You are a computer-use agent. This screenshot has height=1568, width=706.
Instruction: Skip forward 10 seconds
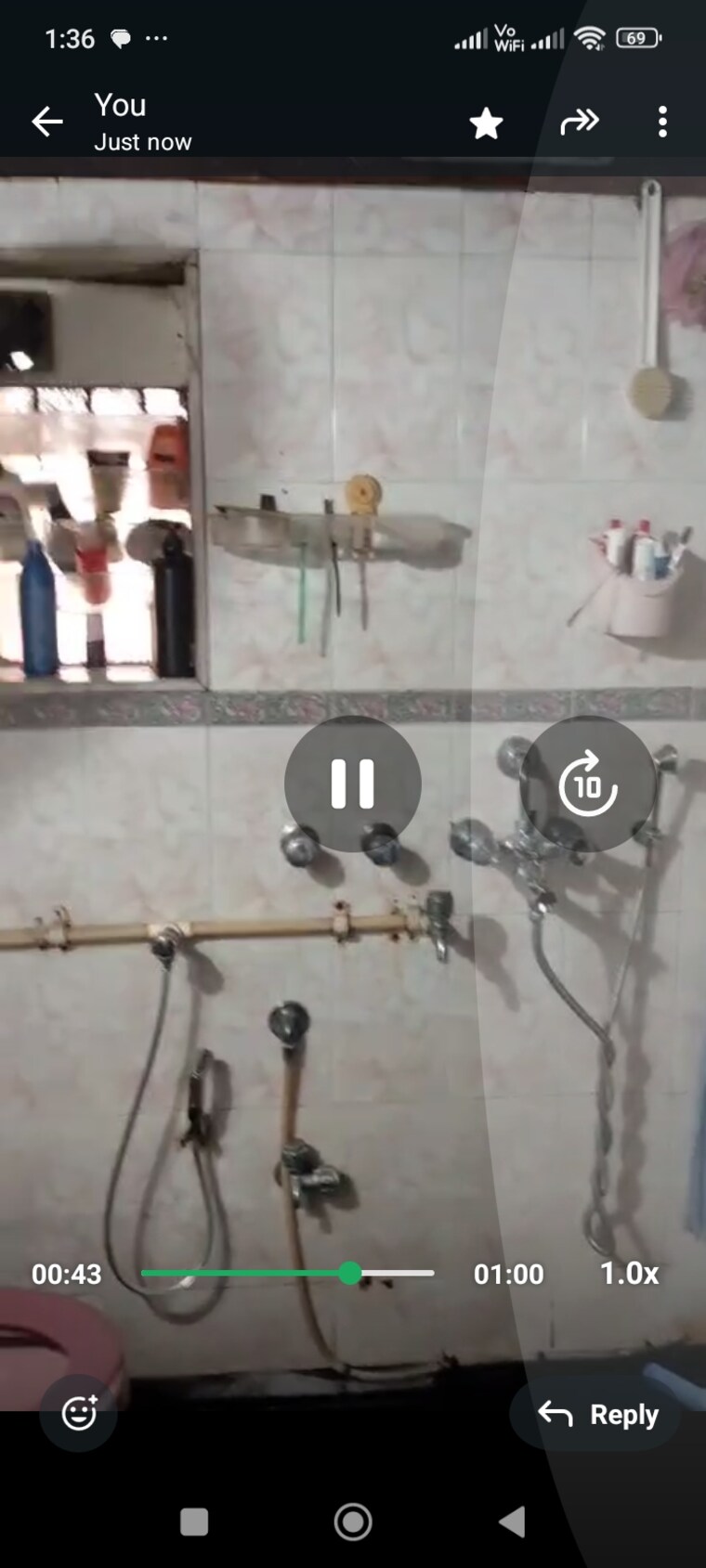(588, 784)
